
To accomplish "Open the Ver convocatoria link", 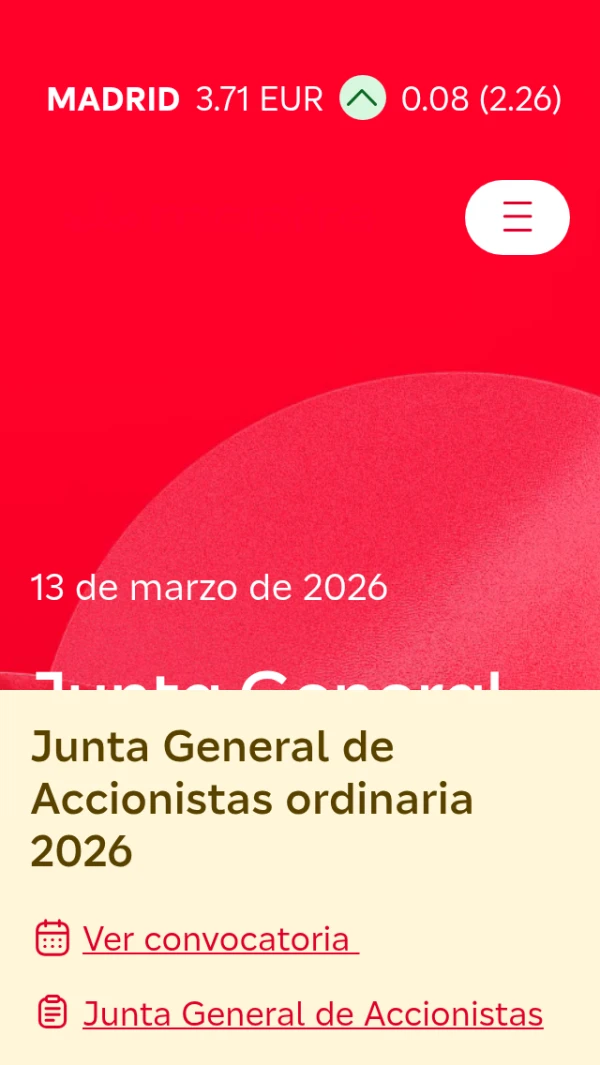I will click(219, 939).
